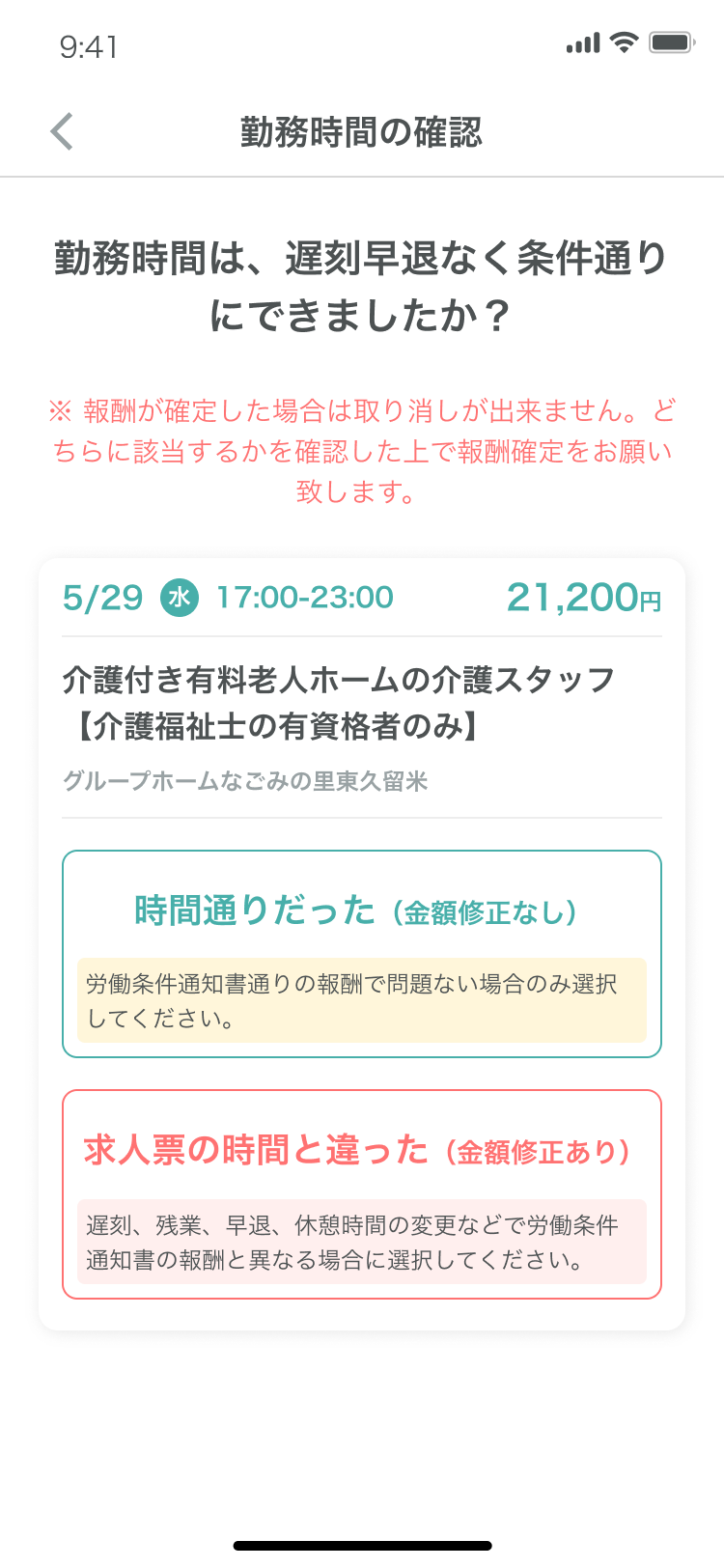Tap the Wi-Fi status icon
The width and height of the screenshot is (724, 1568).
(x=624, y=42)
